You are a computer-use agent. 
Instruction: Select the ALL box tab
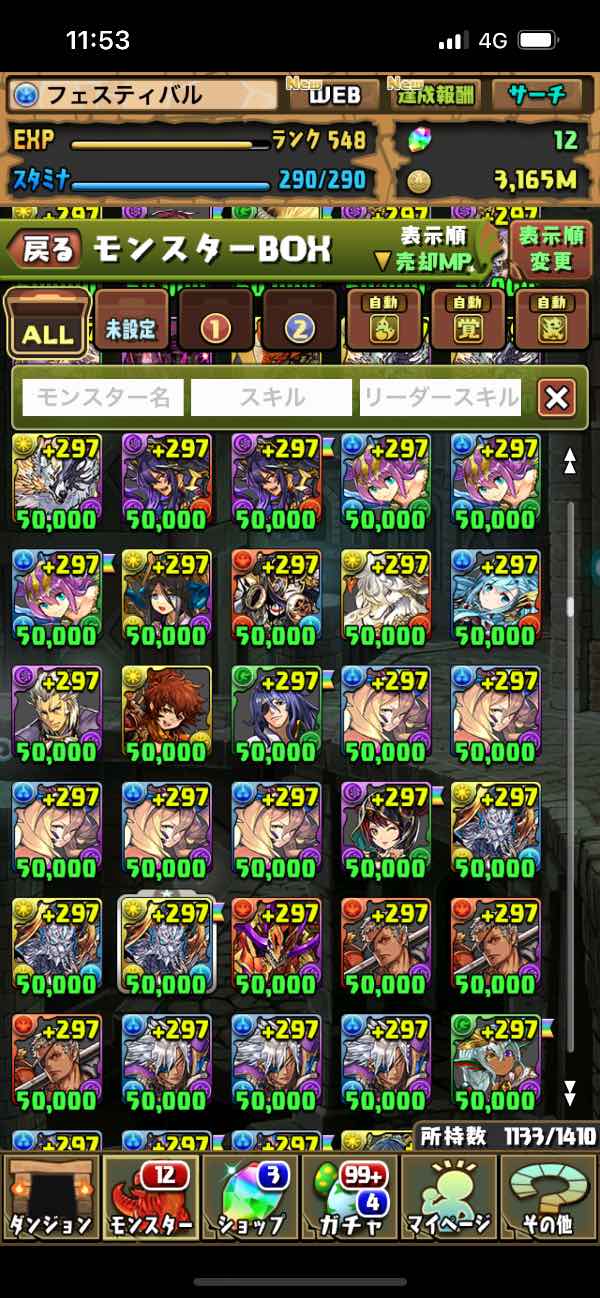[48, 324]
